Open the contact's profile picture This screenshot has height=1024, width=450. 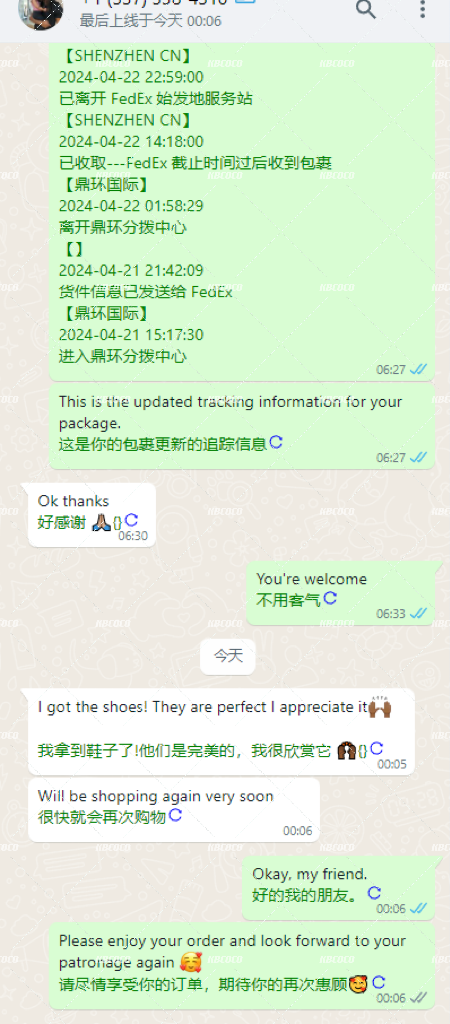[x=41, y=14]
